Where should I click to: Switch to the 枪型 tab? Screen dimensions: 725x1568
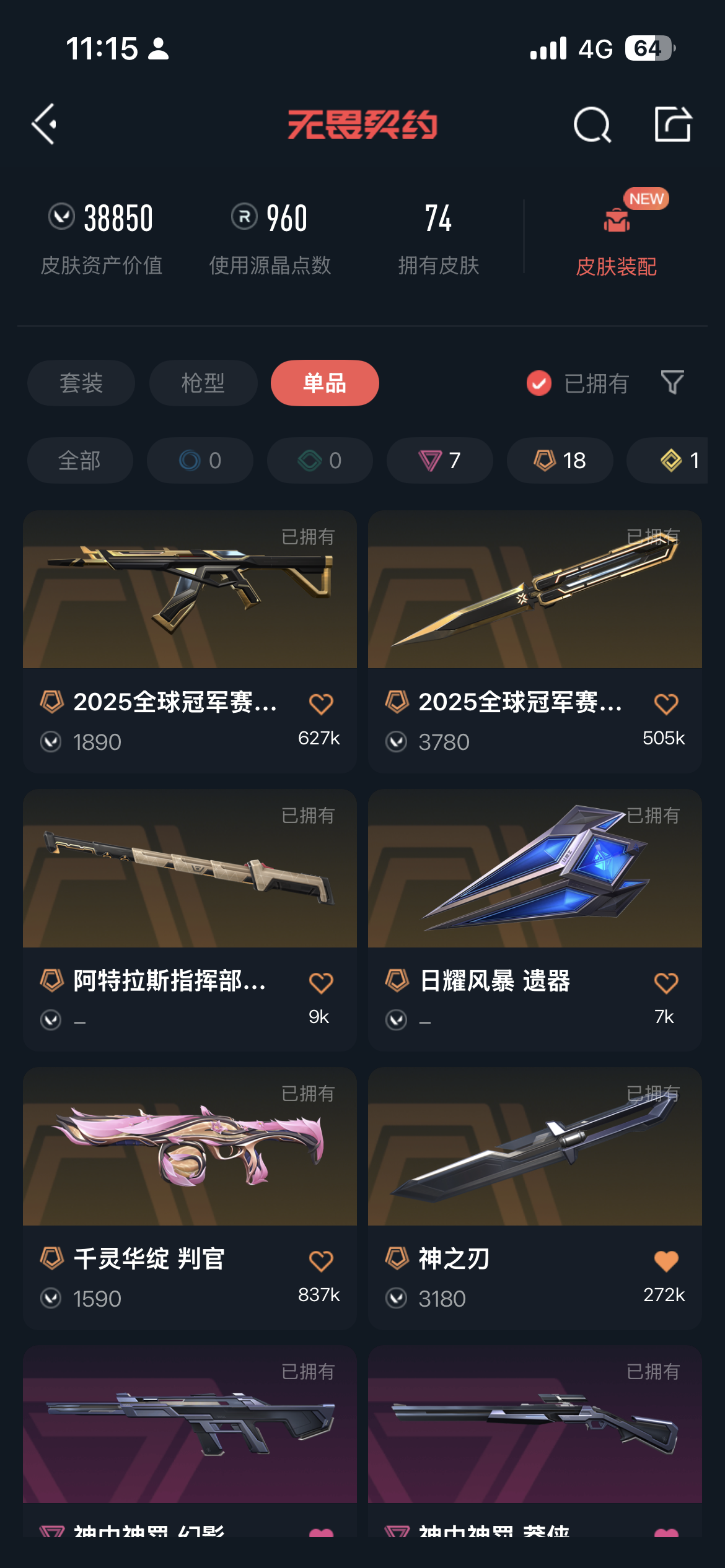(203, 383)
